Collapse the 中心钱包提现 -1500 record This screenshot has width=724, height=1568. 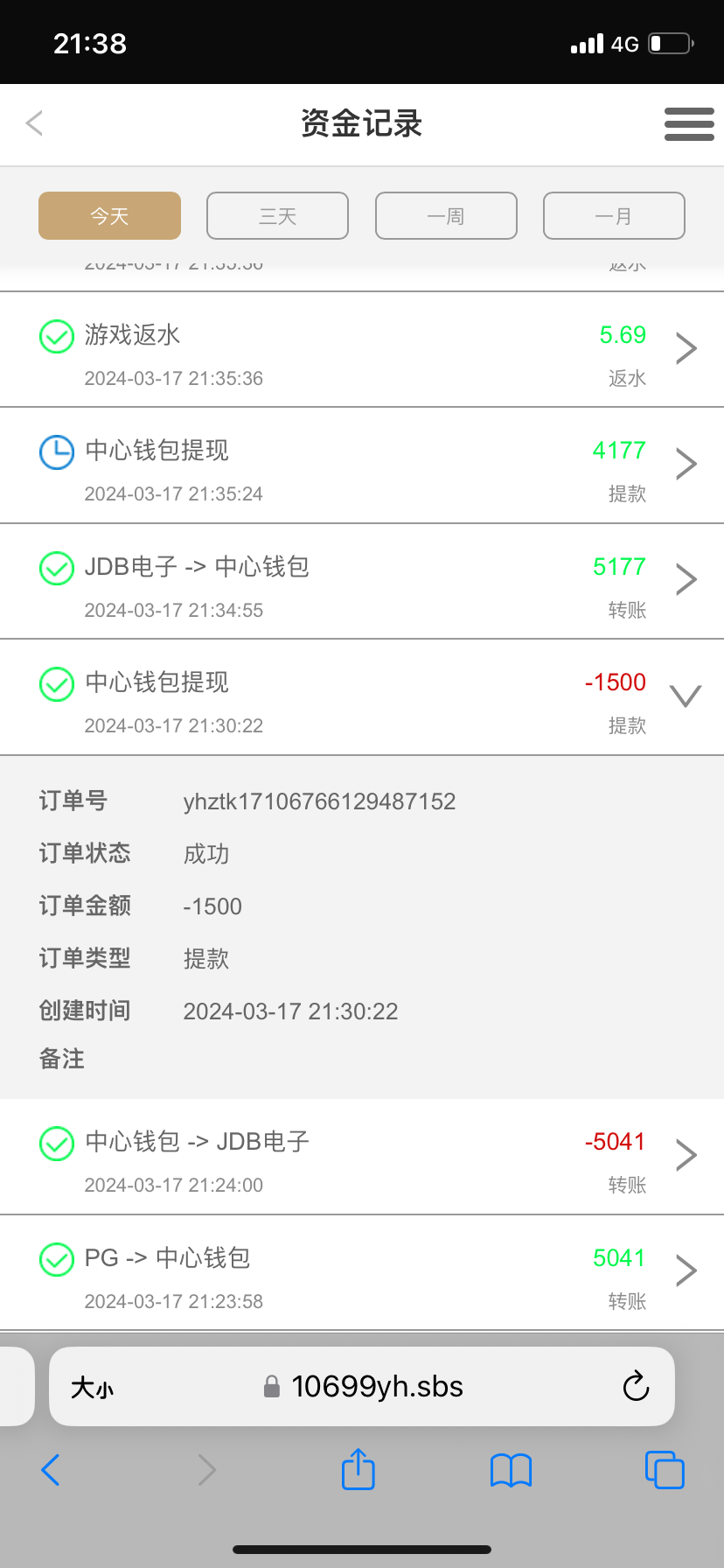coord(686,696)
